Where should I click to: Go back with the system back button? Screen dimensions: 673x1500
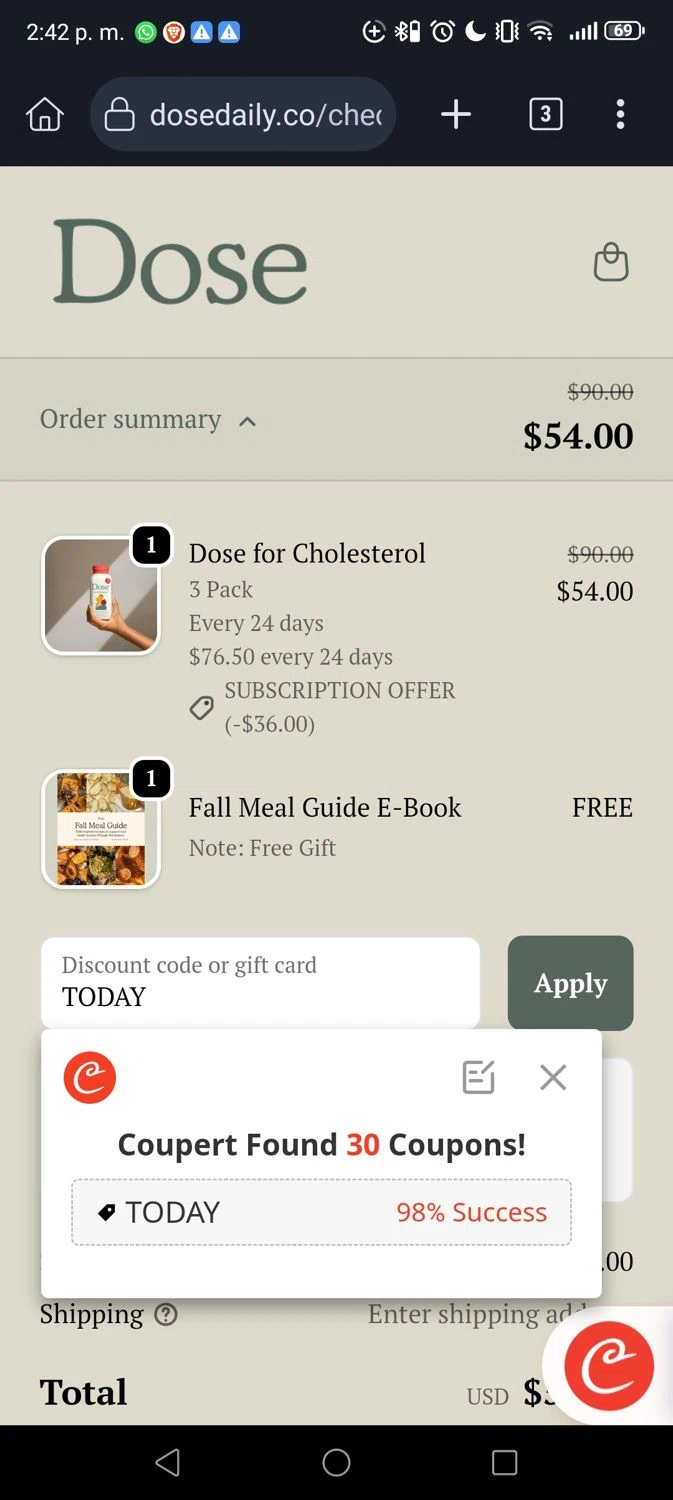[168, 1463]
